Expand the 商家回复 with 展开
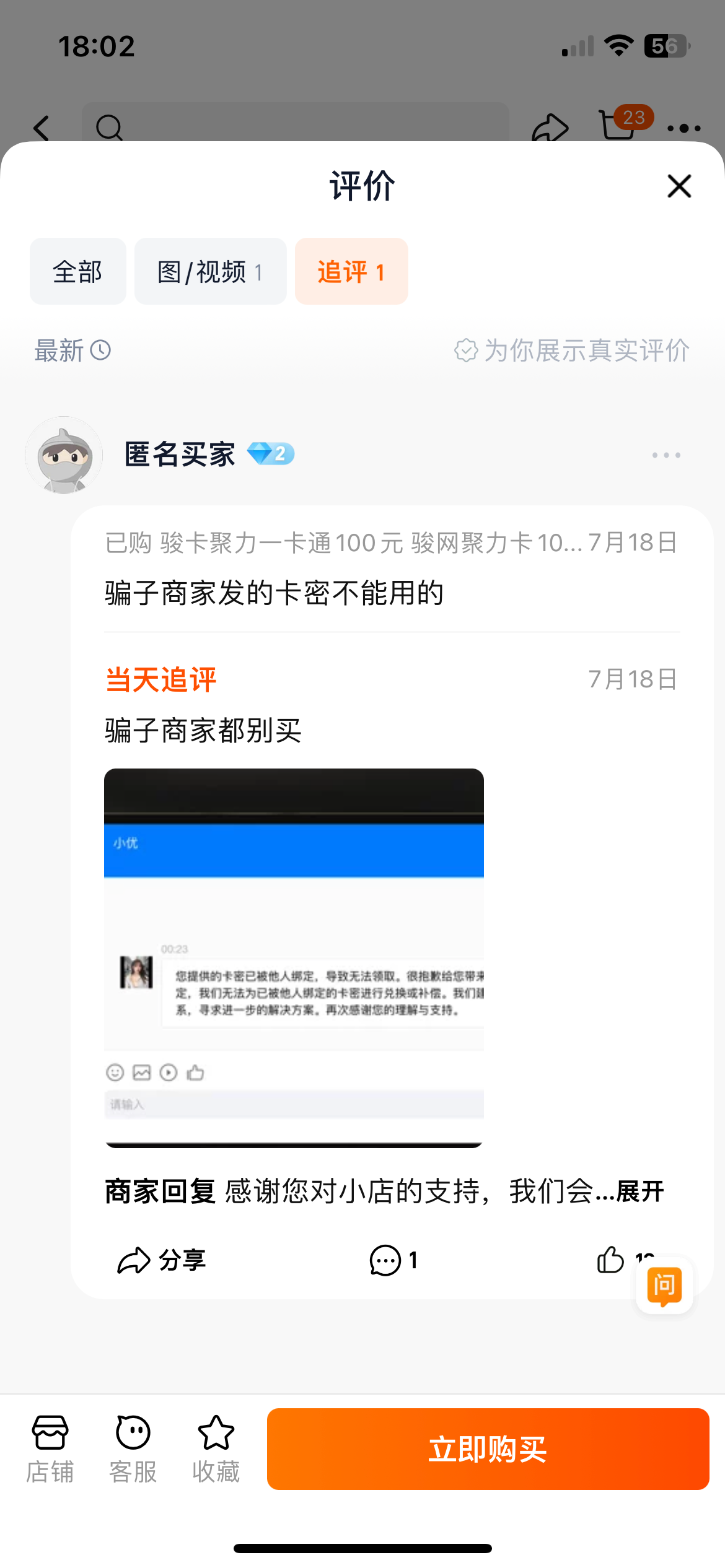725x1568 pixels. [x=639, y=1191]
